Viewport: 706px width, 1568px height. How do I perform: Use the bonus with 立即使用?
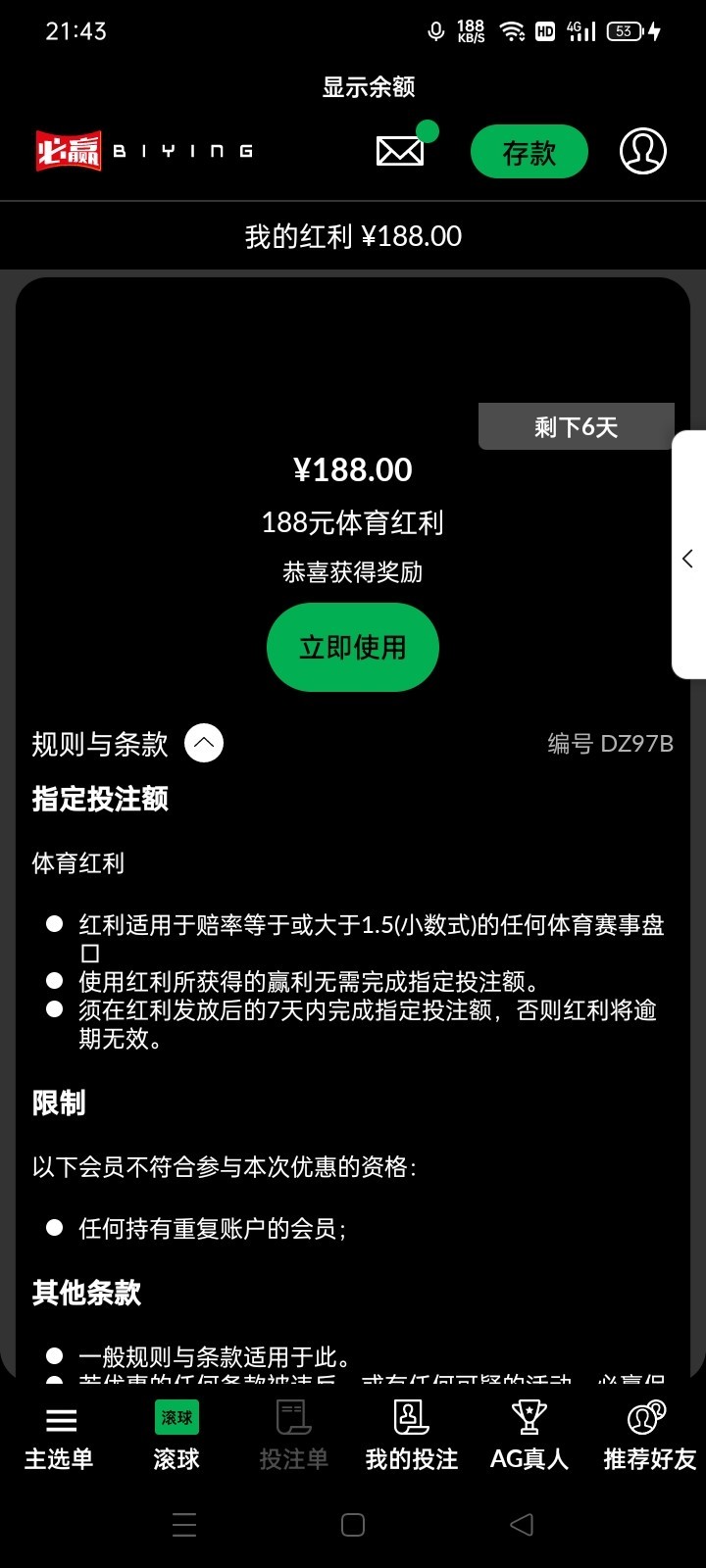click(352, 647)
